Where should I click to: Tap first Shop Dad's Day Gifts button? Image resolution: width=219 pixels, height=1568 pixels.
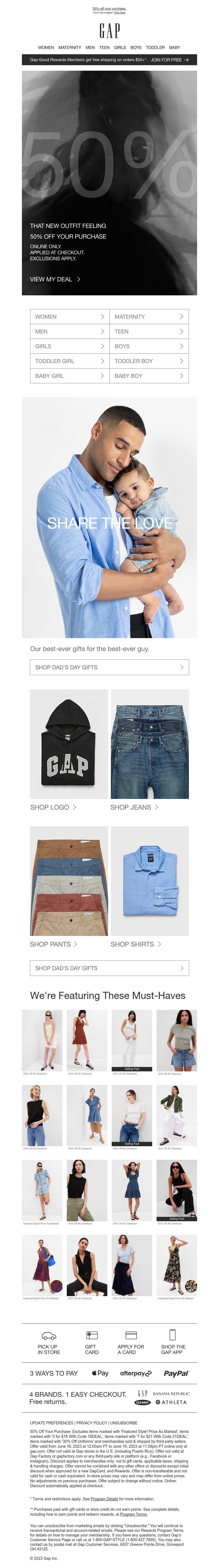coord(109,667)
